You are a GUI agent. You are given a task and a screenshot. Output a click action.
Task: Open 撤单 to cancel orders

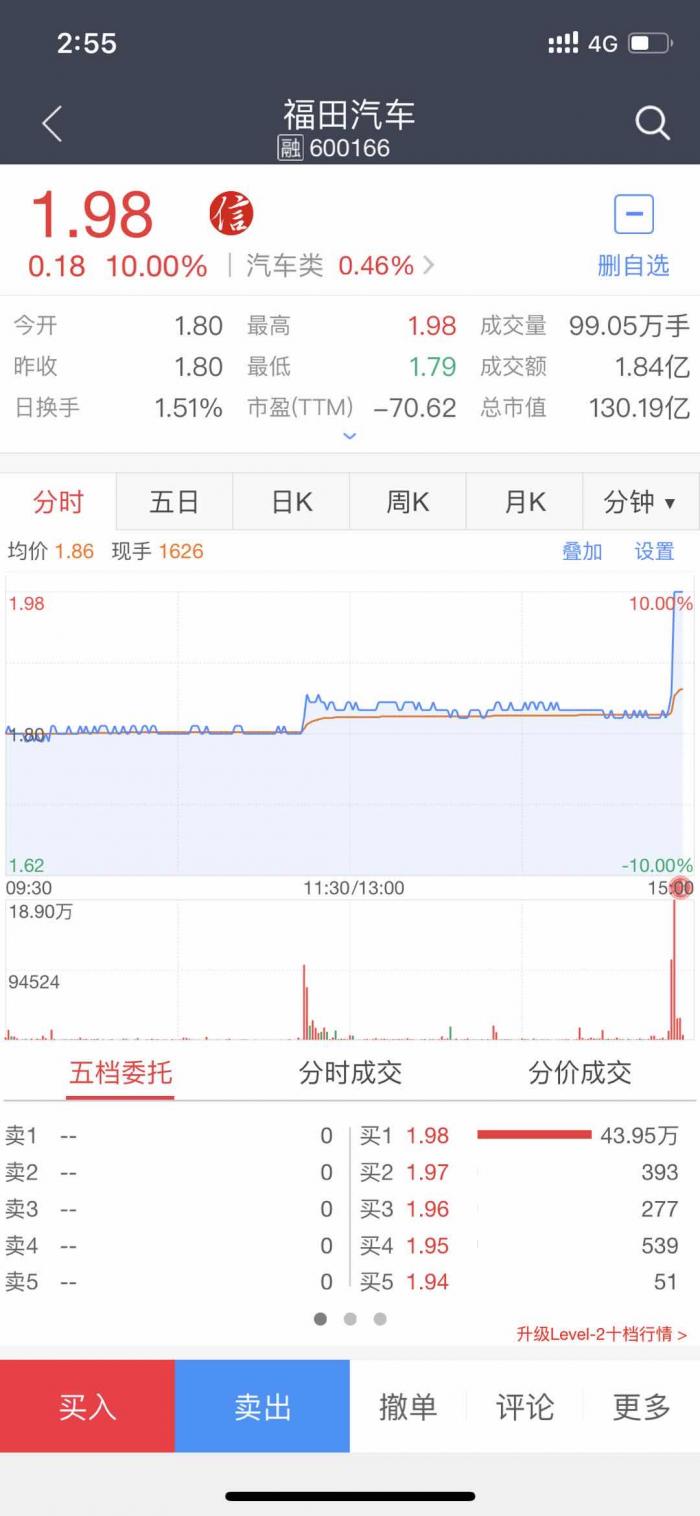pos(407,1406)
